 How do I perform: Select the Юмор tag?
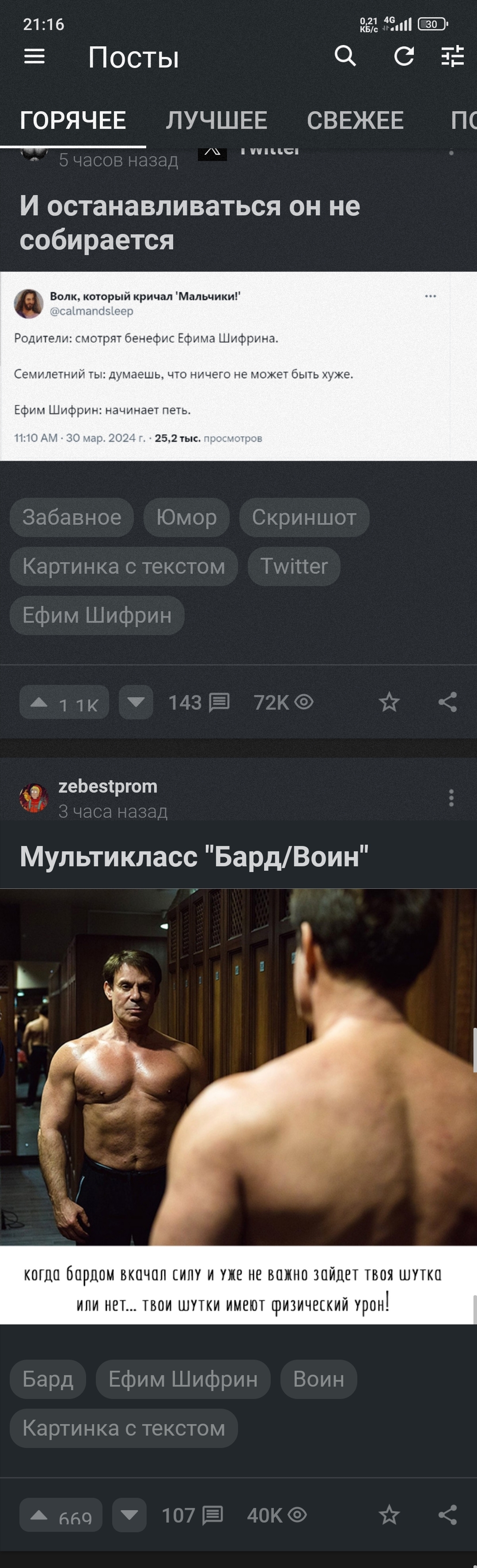point(186,517)
